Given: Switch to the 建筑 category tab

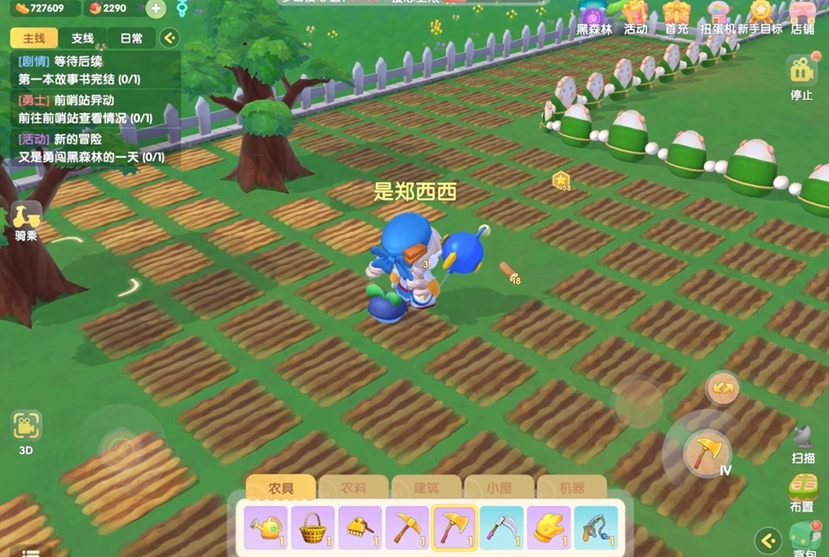Looking at the screenshot, I should point(426,488).
